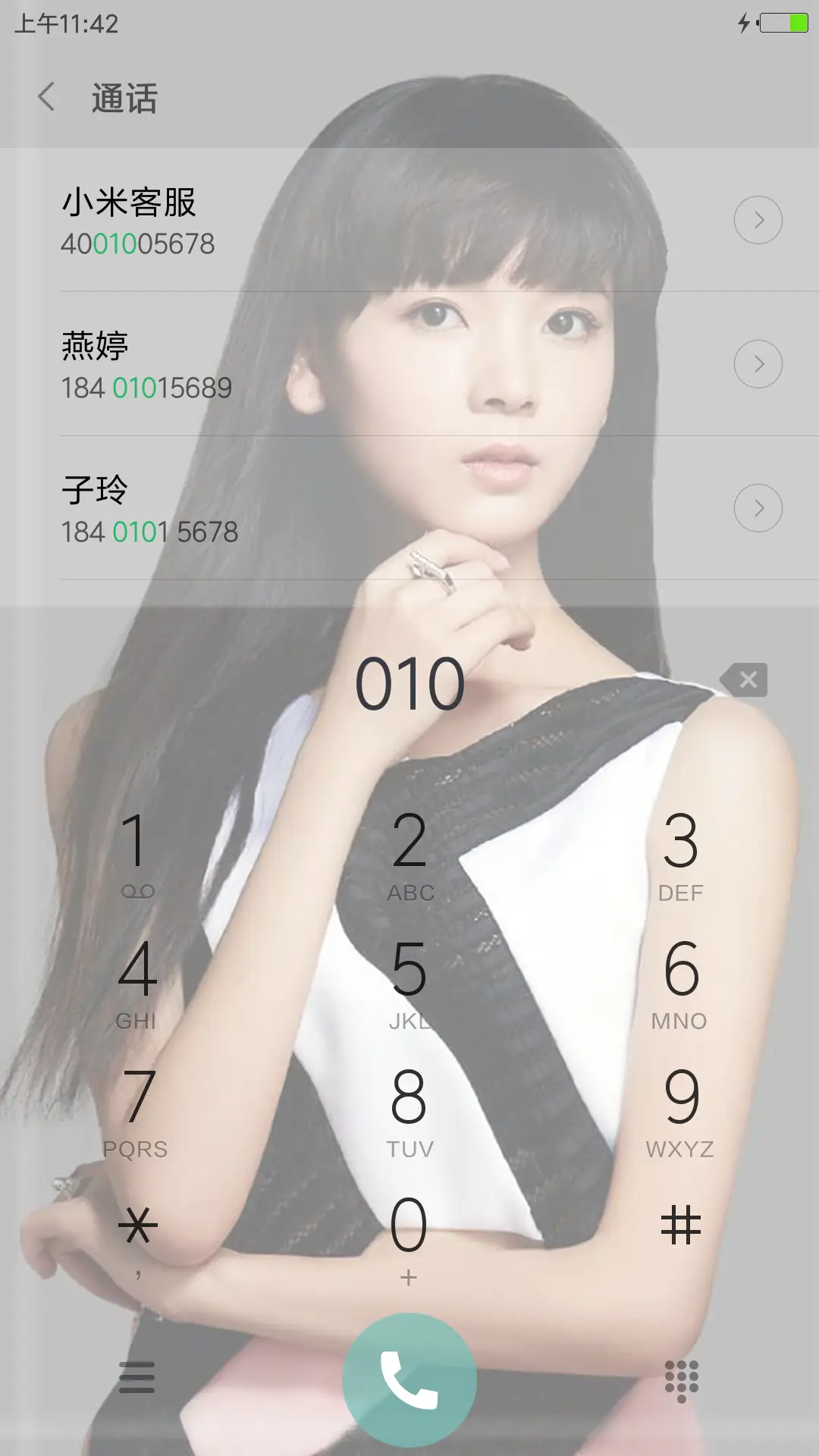Select the 小米客服 call log entry
This screenshot has height=1456, width=819.
[x=303, y=219]
